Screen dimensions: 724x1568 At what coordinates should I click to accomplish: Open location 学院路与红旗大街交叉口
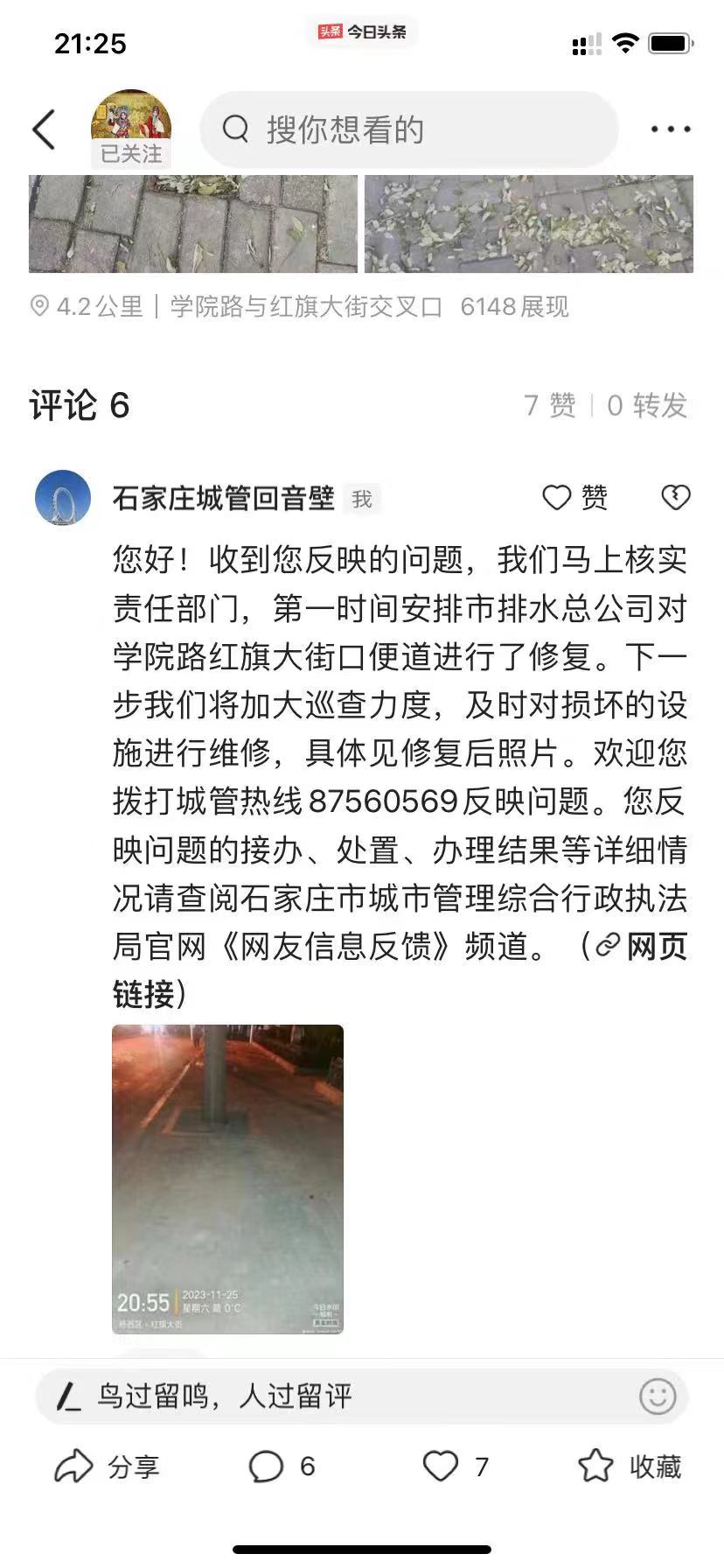[307, 306]
